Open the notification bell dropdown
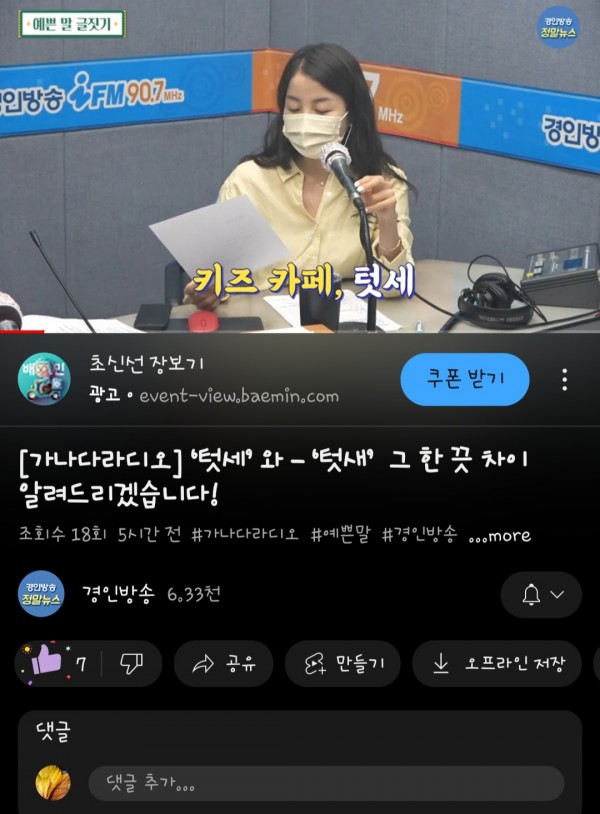Screen dimensions: 600x814 541,595
